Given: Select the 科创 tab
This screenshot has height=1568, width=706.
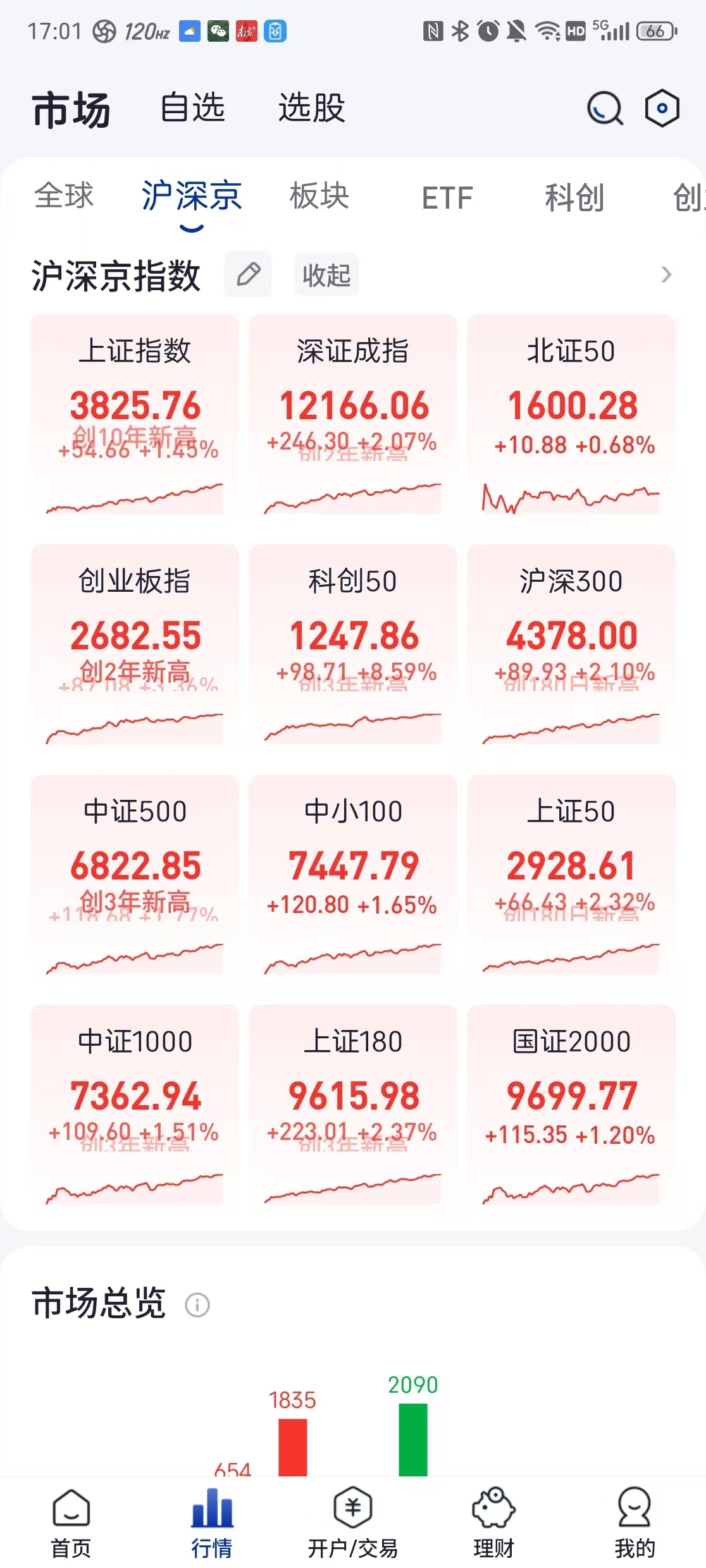Looking at the screenshot, I should click(574, 197).
